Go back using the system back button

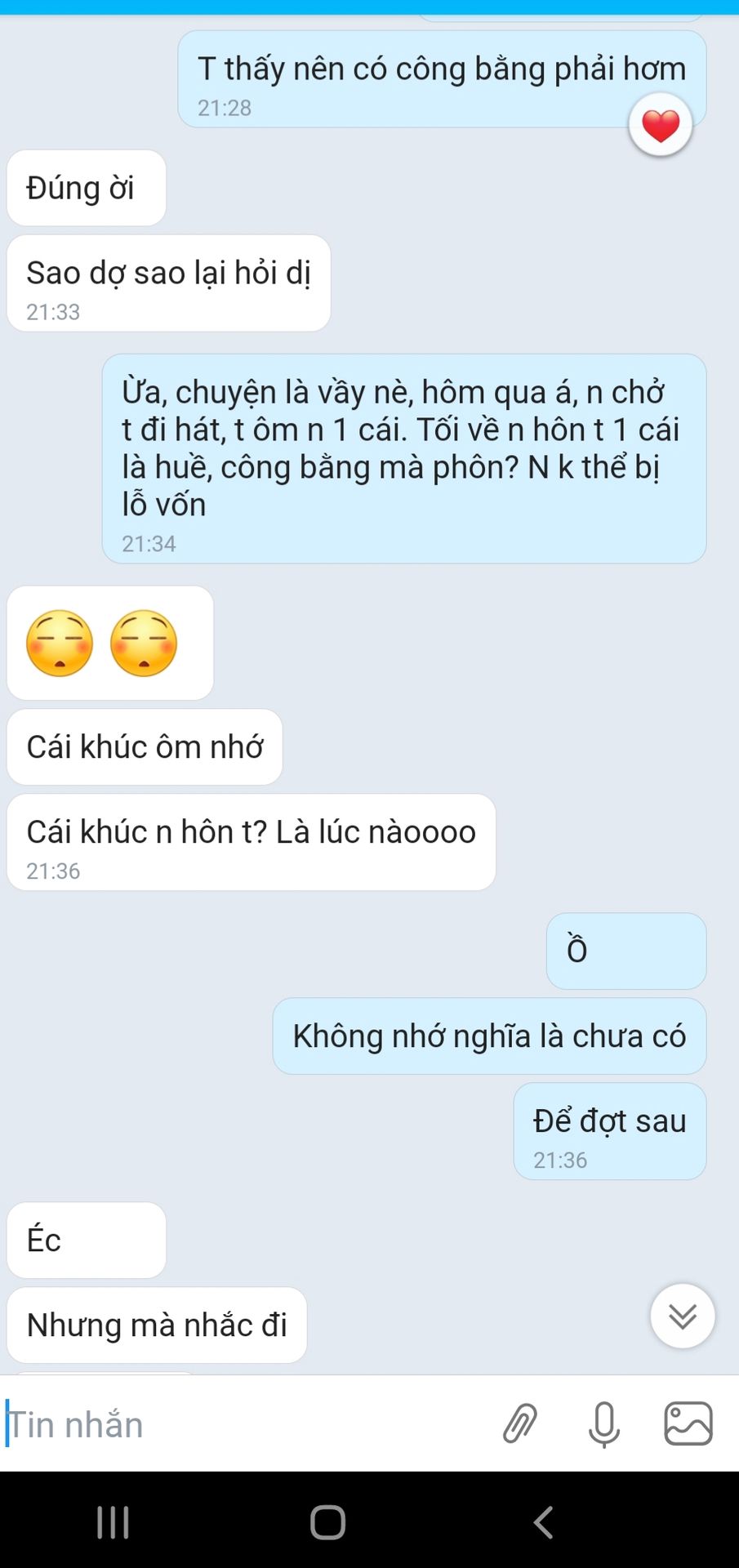click(x=544, y=1522)
